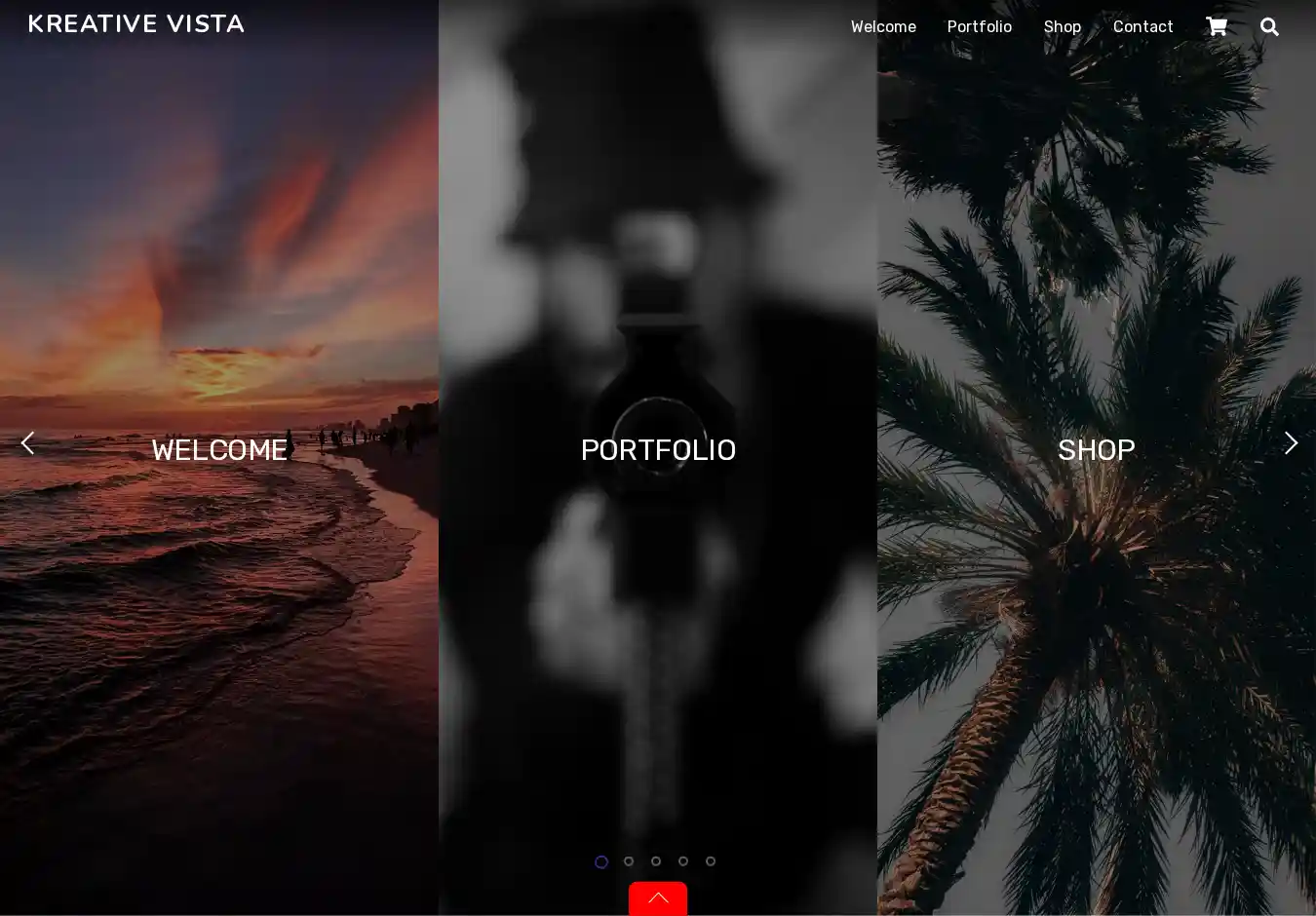This screenshot has width=1316, height=916.
Task: Open the Kreative Vista home logo
Action: tap(136, 23)
